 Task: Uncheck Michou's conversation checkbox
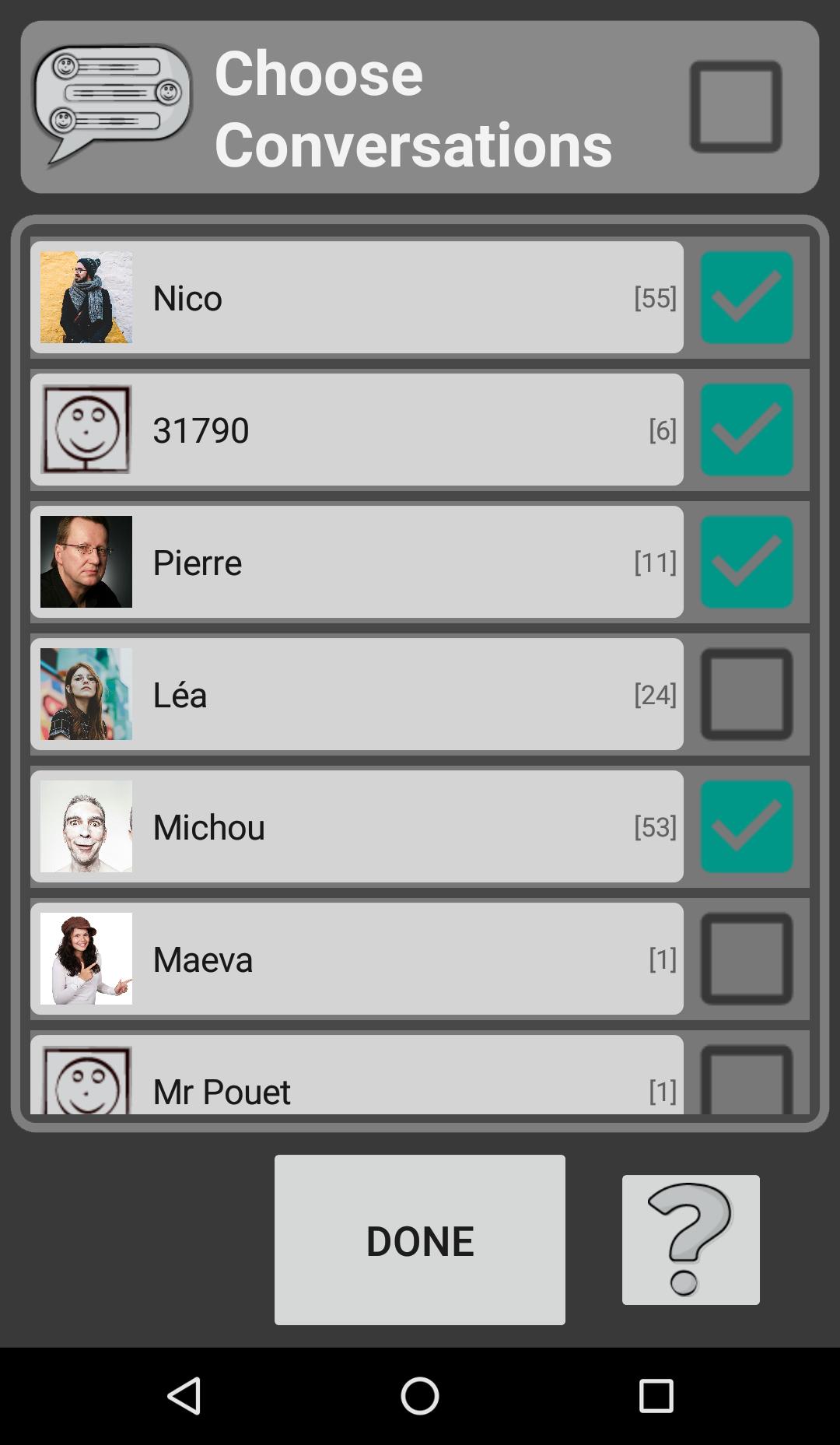tap(746, 826)
